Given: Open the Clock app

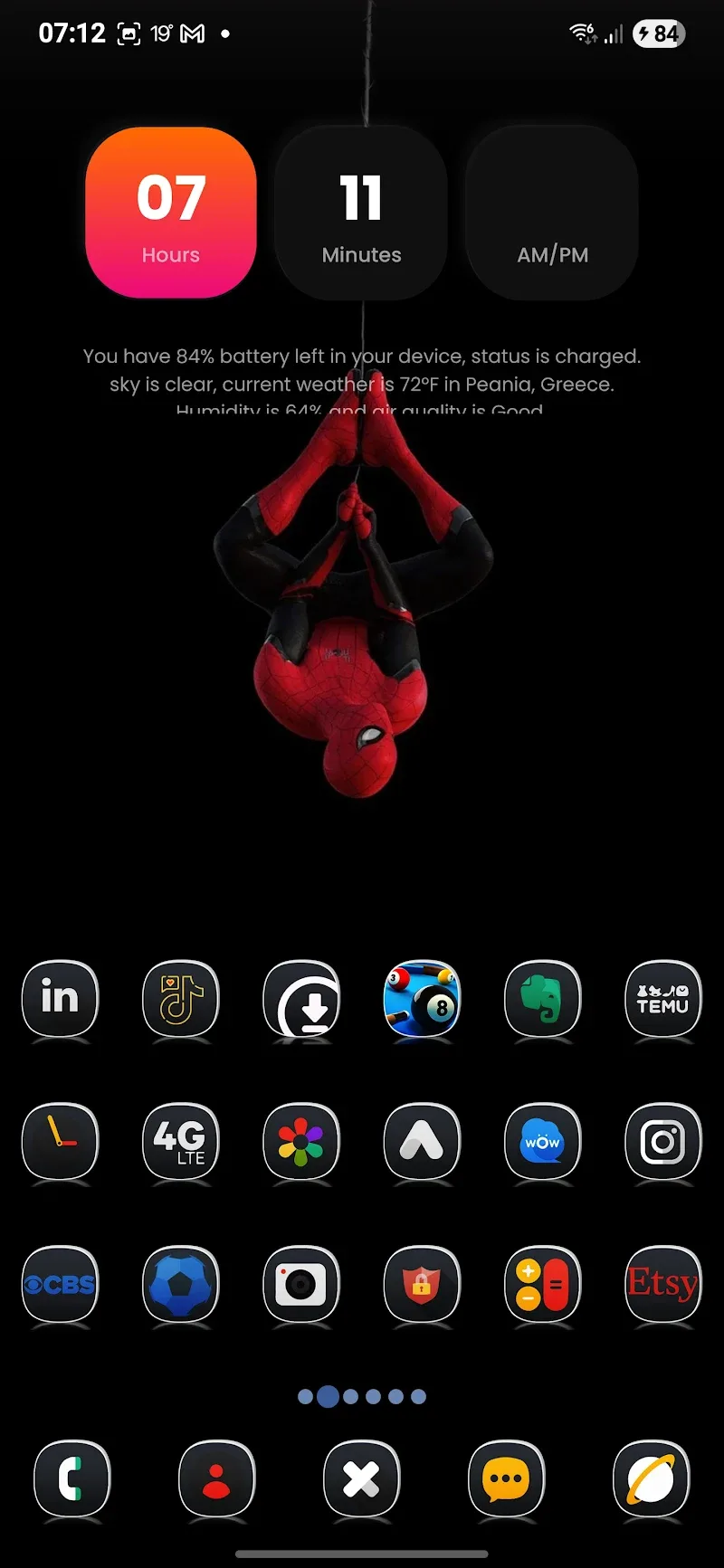Looking at the screenshot, I should [60, 1141].
